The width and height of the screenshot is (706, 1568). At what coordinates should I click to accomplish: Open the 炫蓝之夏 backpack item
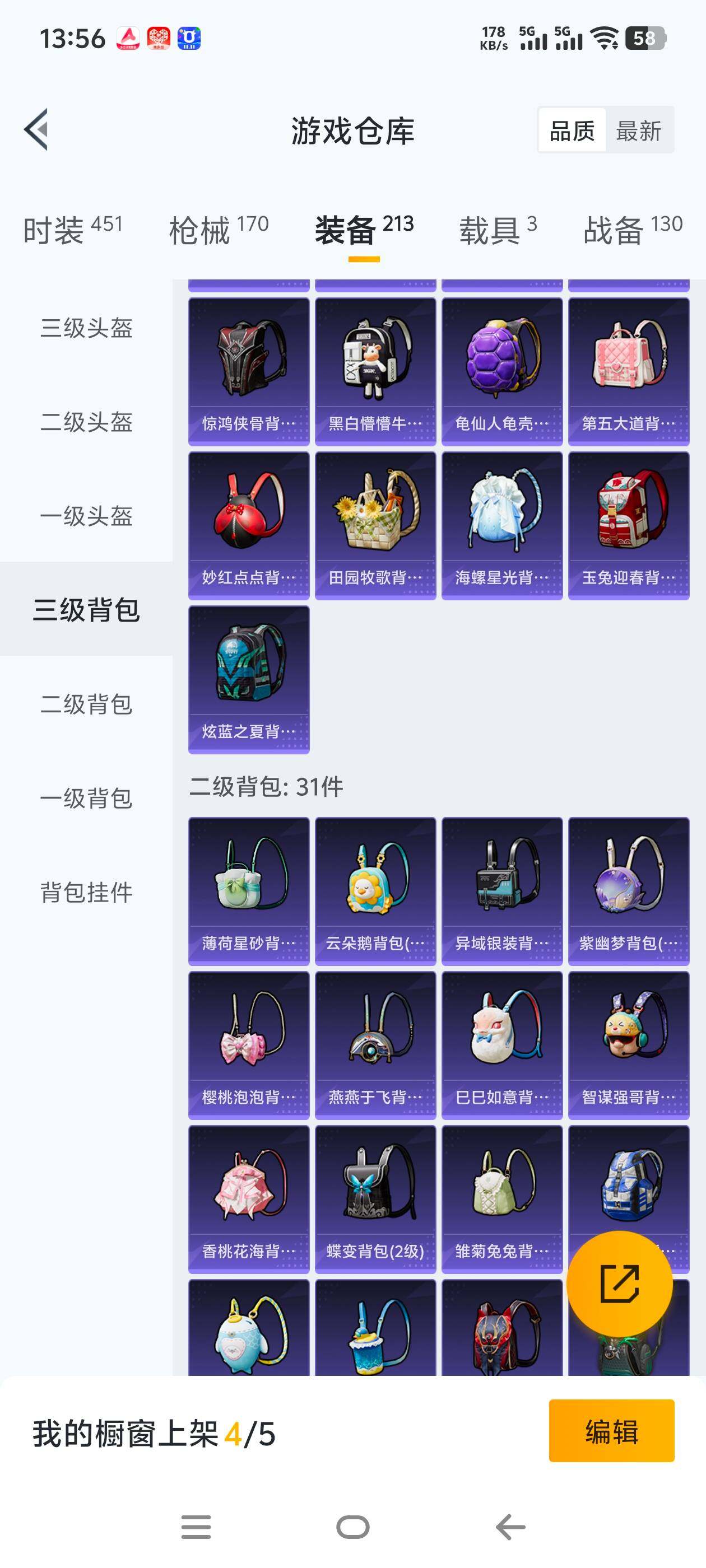[249, 679]
